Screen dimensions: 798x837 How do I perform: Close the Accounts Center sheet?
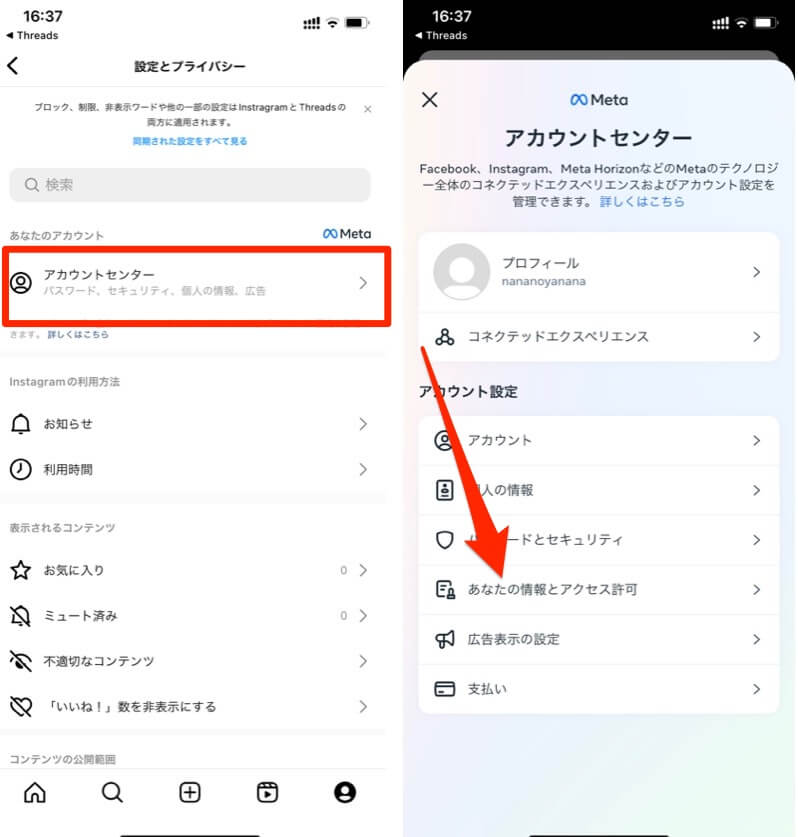point(430,99)
